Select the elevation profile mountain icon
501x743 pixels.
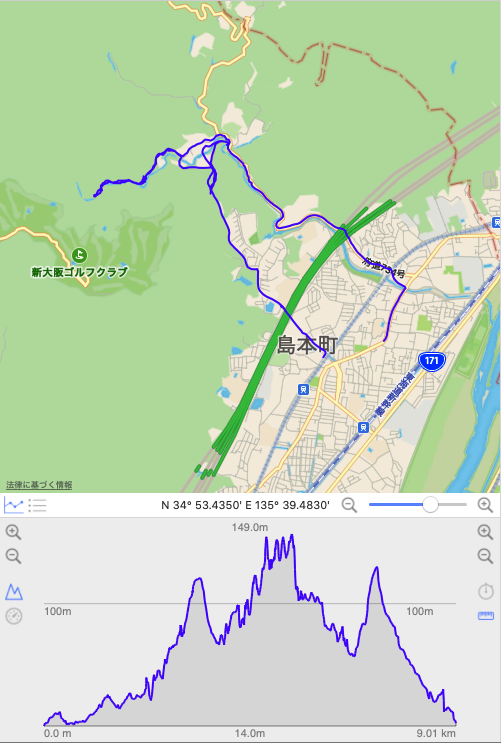pyautogui.click(x=14, y=592)
